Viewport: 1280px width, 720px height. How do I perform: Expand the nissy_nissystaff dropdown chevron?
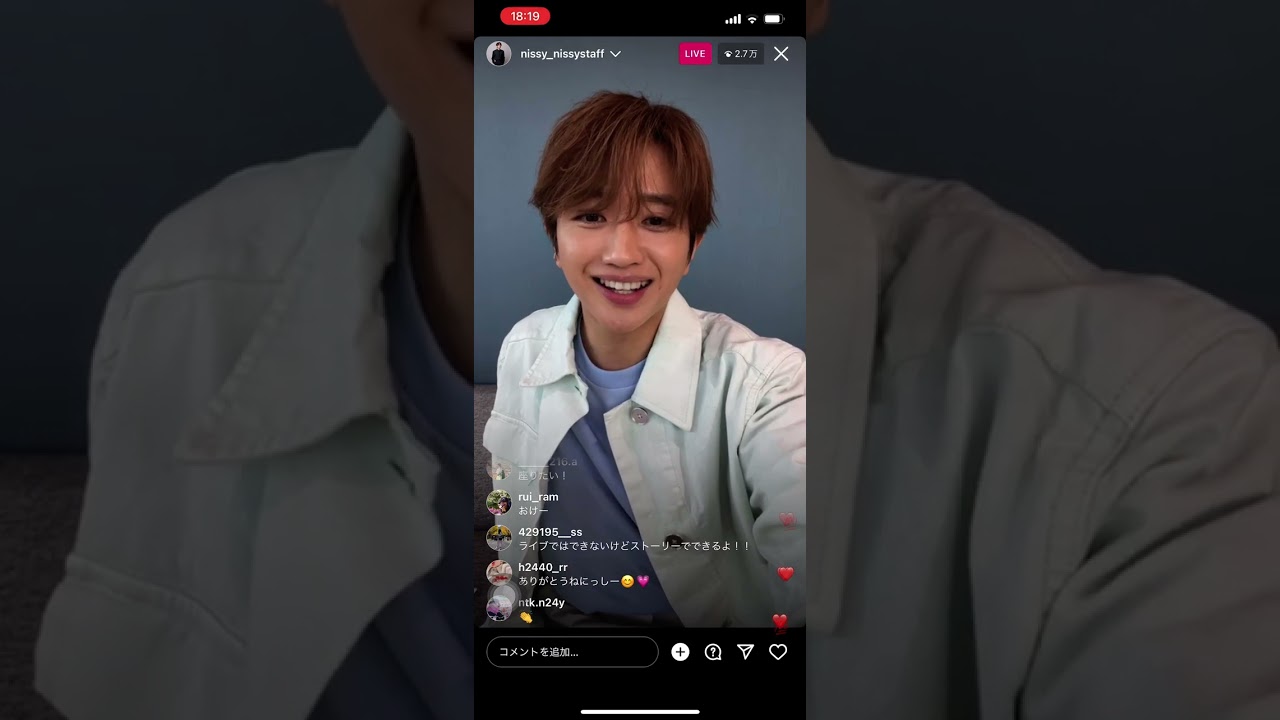tap(616, 54)
